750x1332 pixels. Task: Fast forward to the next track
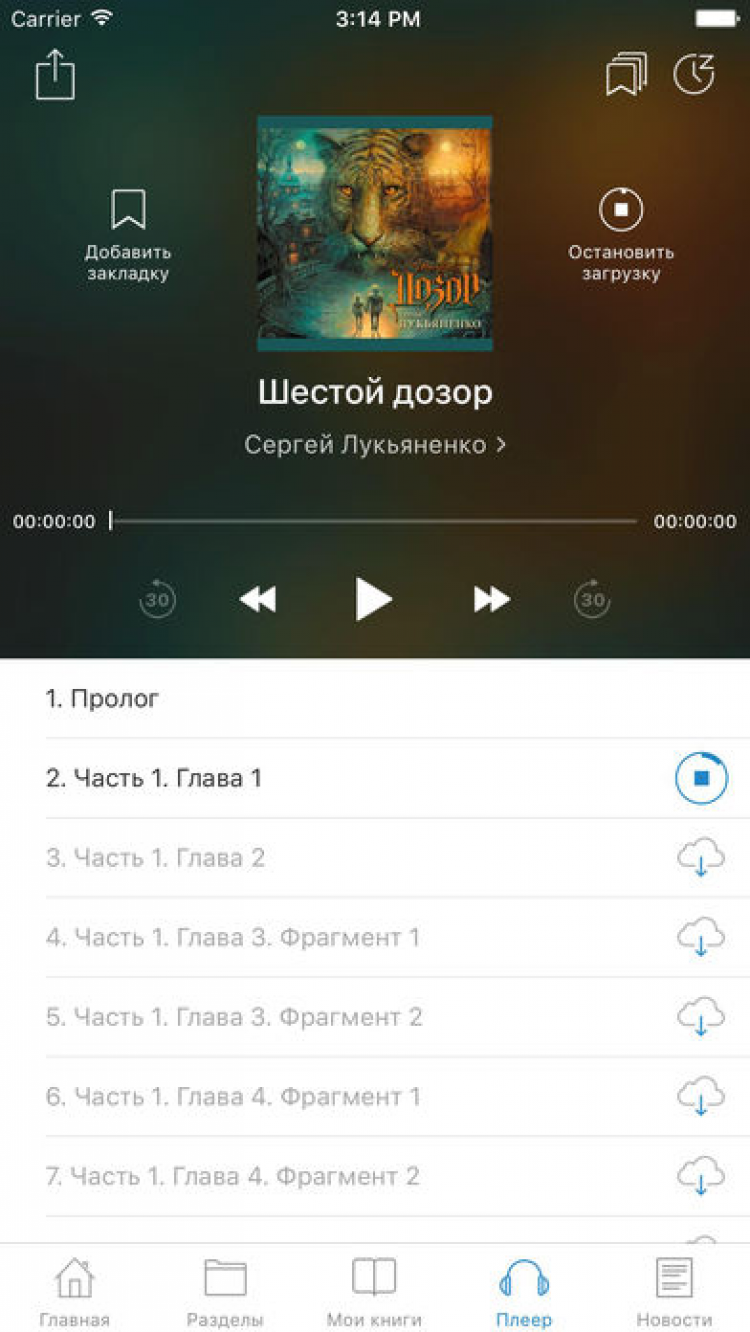click(491, 599)
